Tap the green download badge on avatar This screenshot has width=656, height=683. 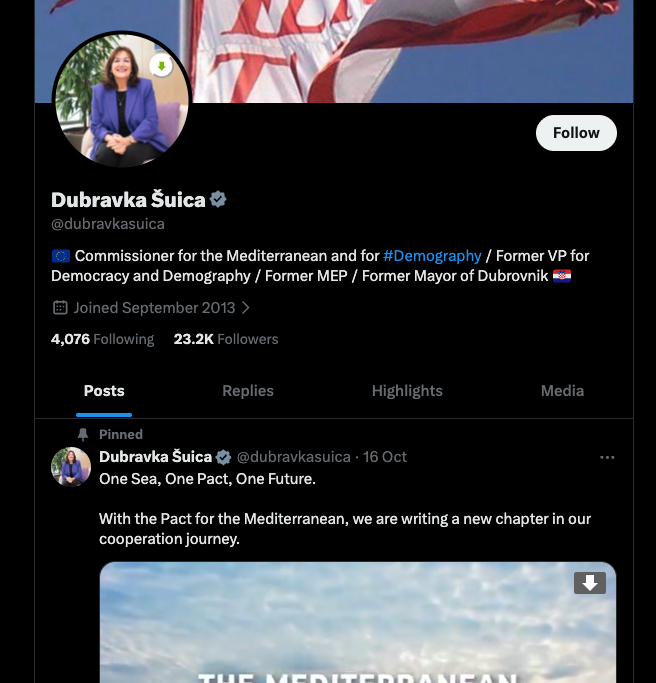coord(162,67)
